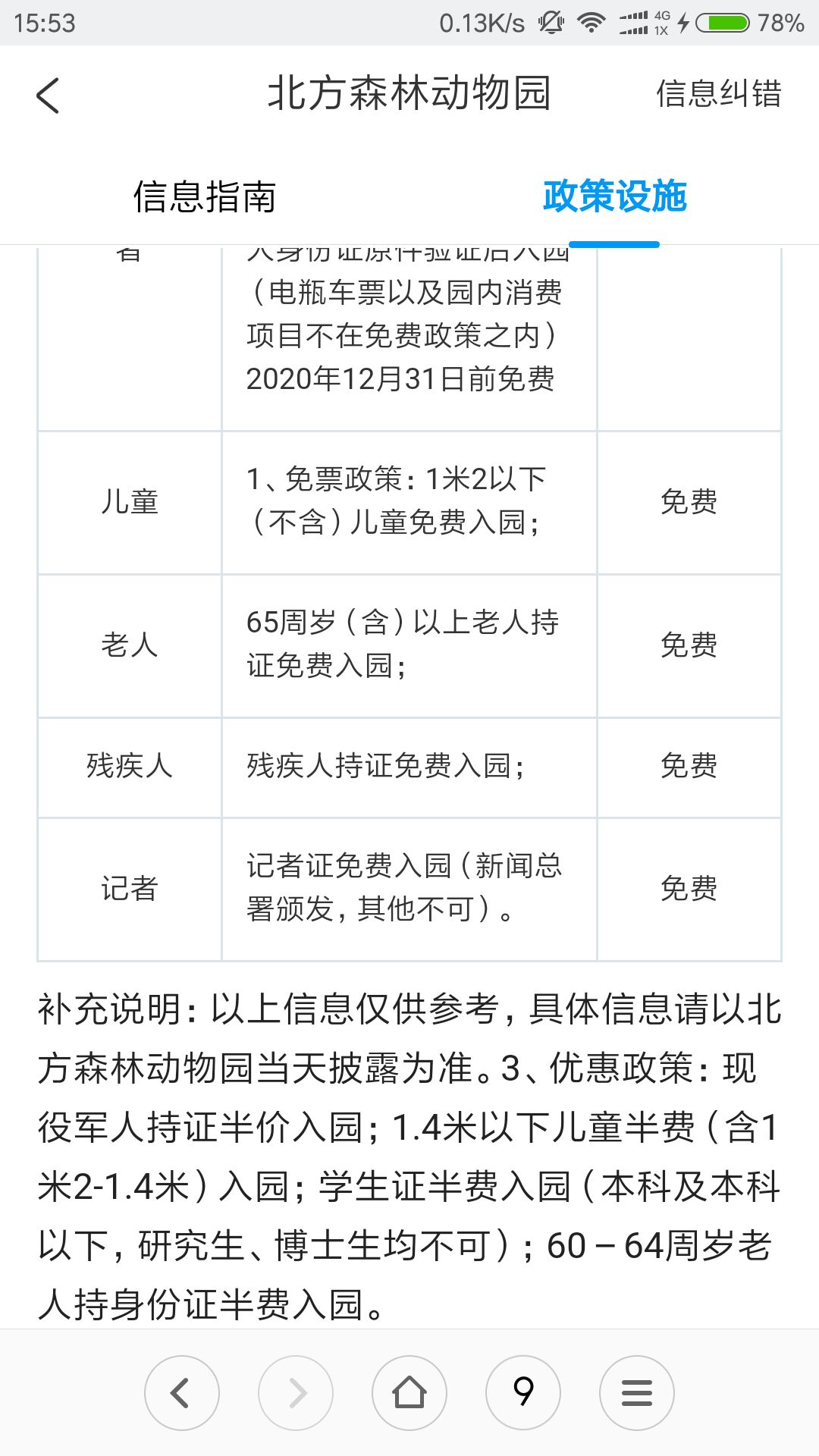This screenshot has width=819, height=1456.
Task: Open the browser menu with three lines
Action: (637, 1393)
